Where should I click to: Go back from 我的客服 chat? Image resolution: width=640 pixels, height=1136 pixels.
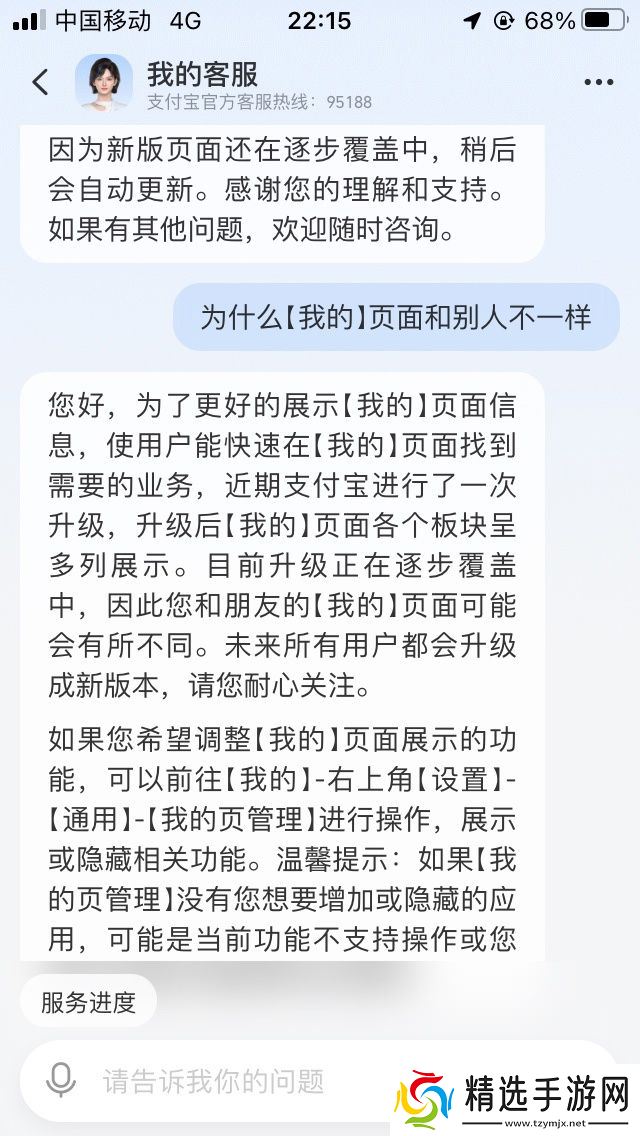[40, 82]
